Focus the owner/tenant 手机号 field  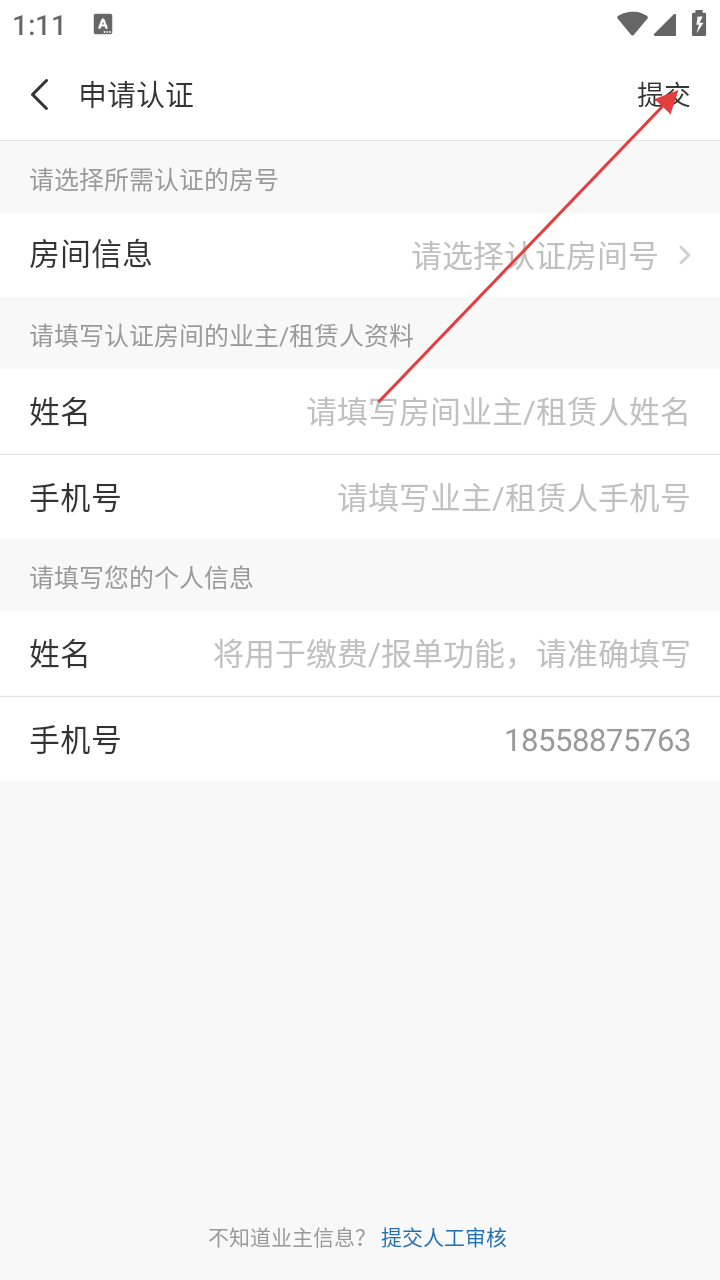pyautogui.click(x=513, y=497)
